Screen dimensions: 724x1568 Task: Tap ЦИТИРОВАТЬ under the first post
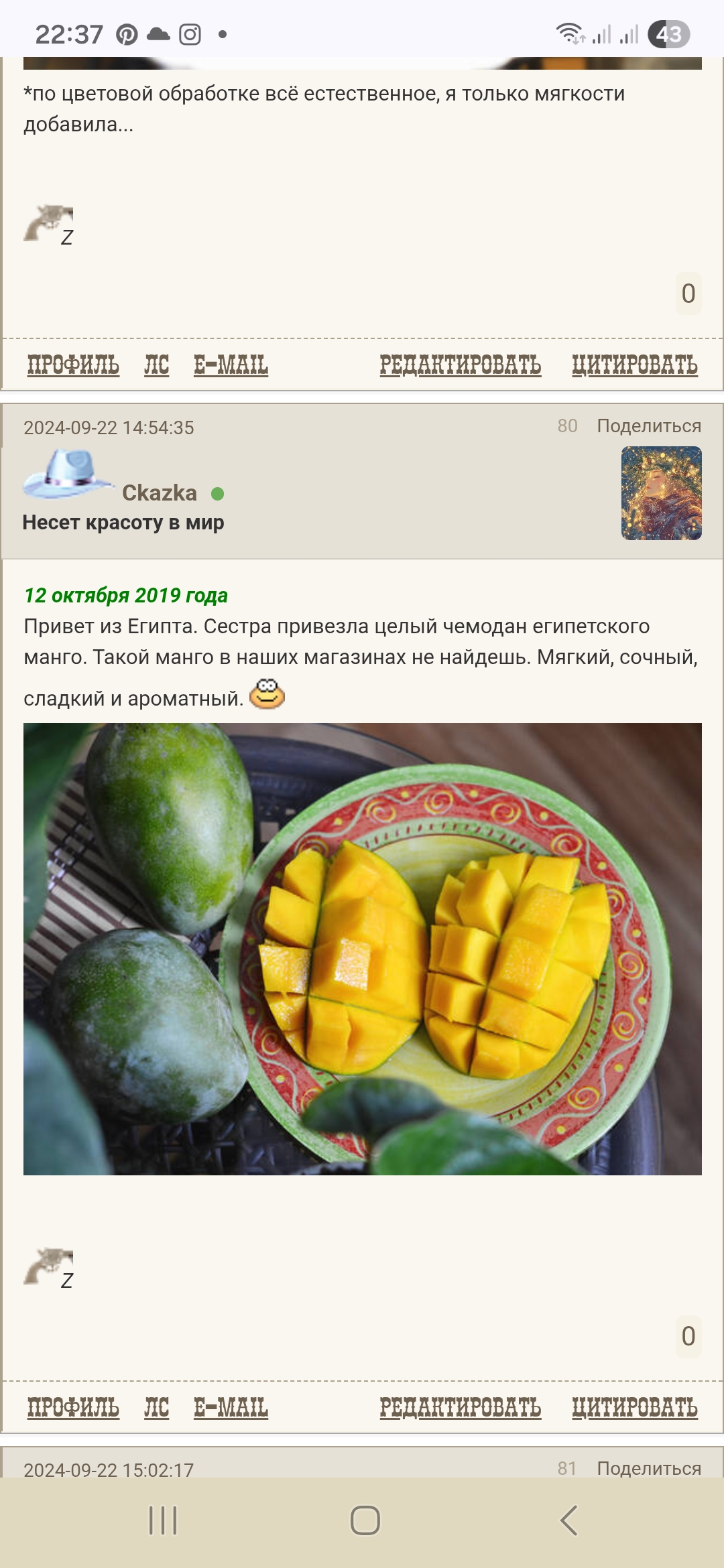click(x=634, y=365)
